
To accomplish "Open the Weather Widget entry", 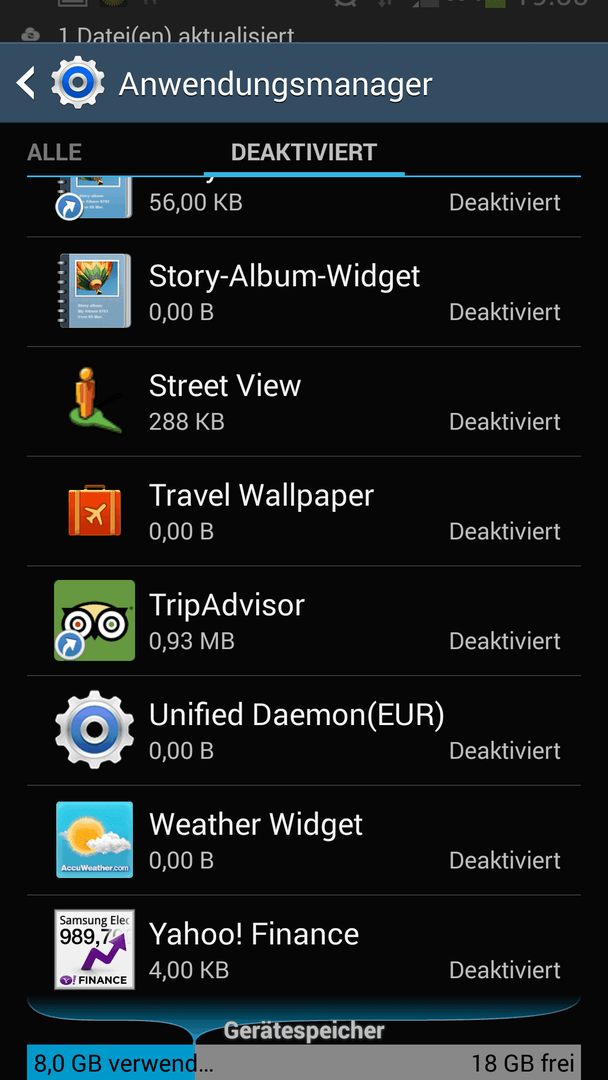I will point(304,840).
